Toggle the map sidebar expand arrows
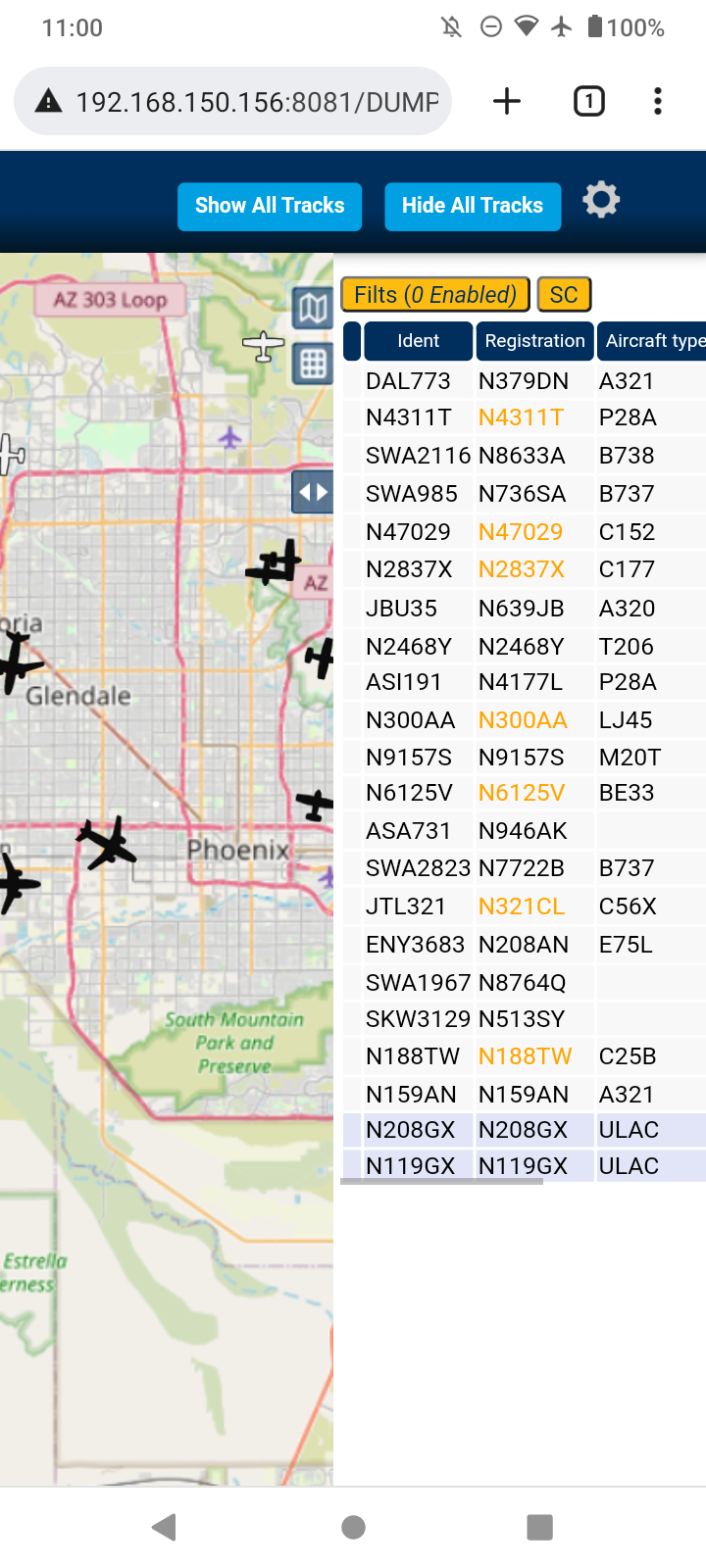 (x=313, y=492)
